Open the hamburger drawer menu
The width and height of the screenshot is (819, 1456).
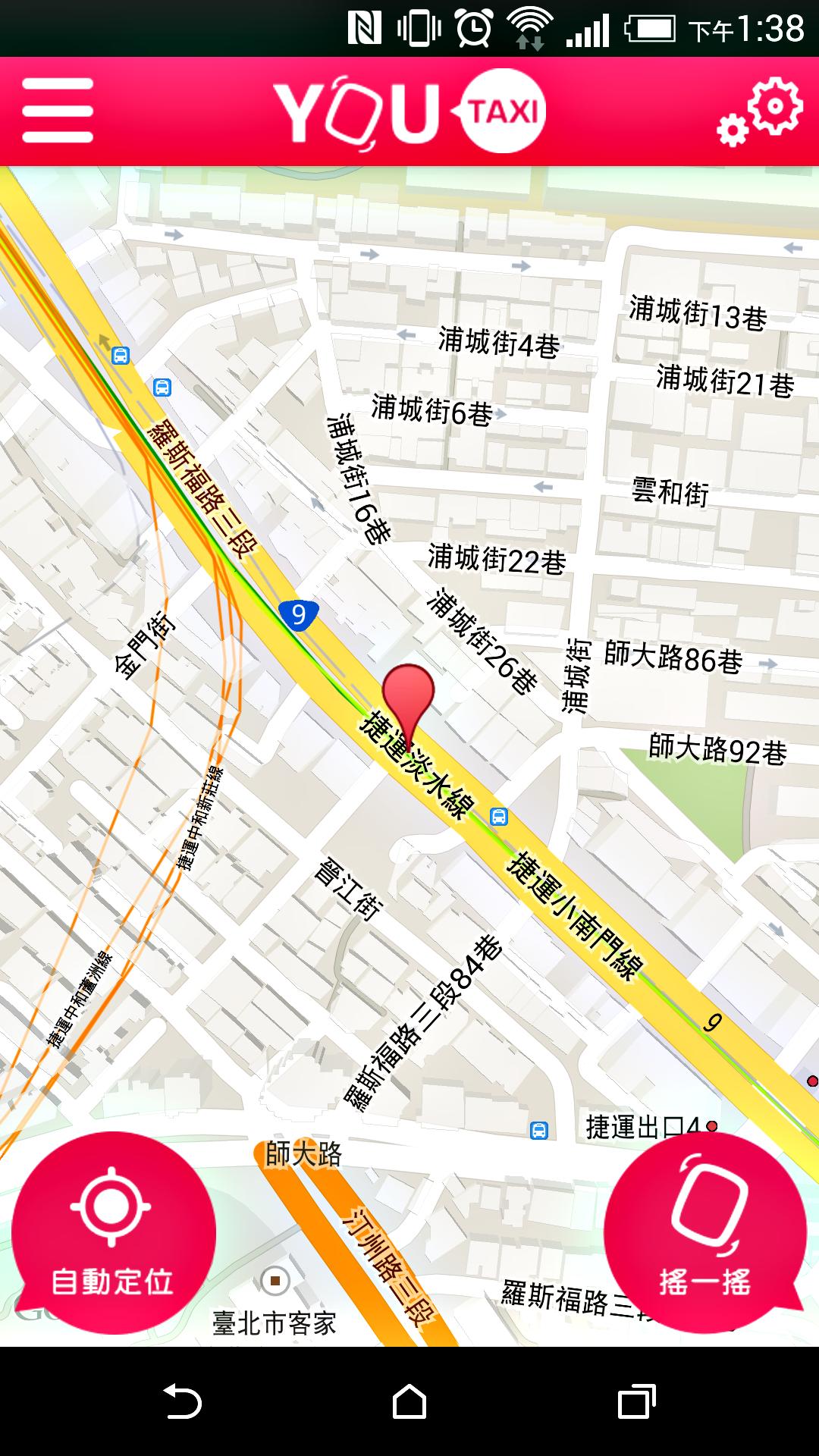coord(58,111)
